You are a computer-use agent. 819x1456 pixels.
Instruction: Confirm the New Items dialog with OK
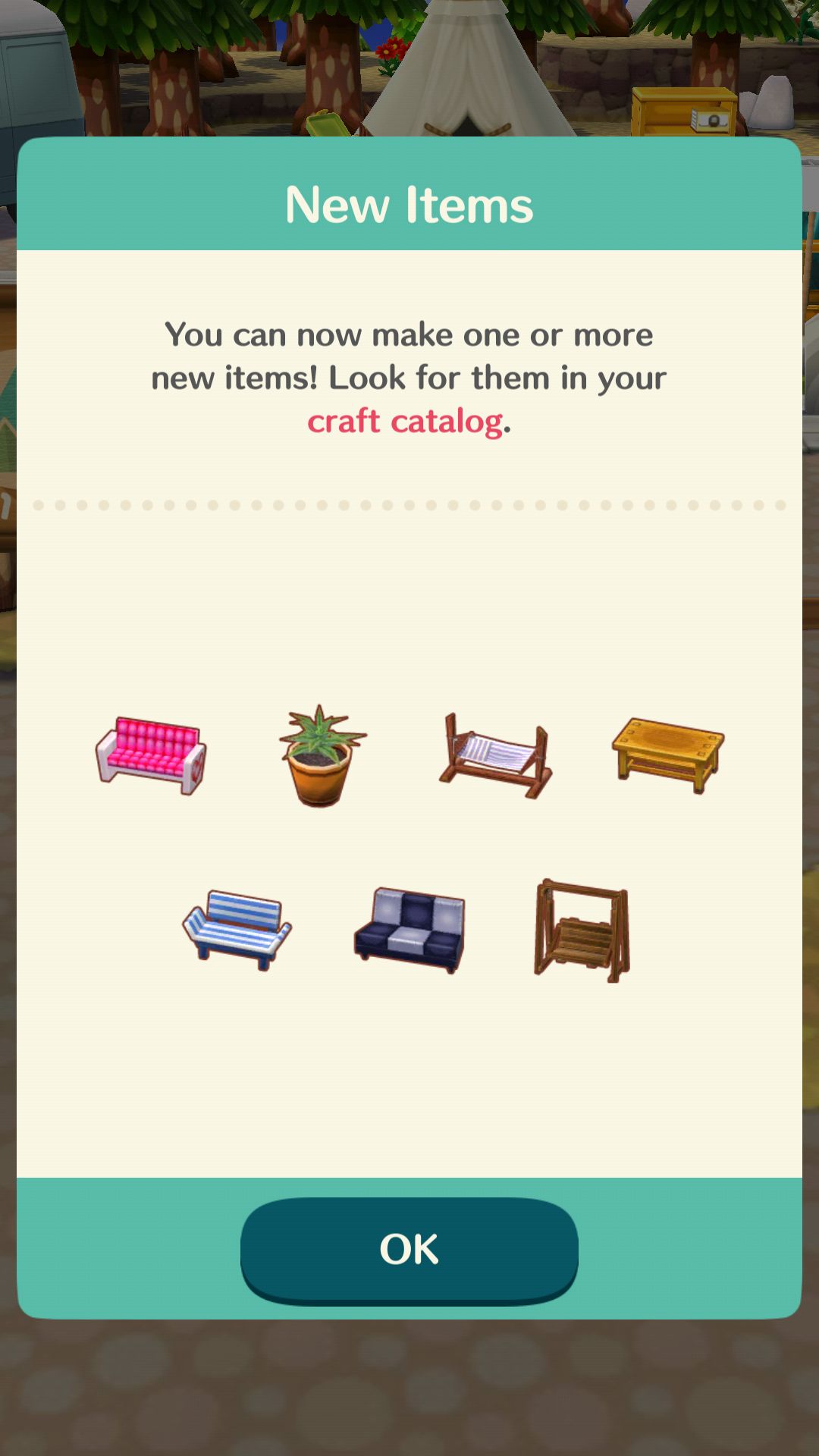click(x=409, y=1250)
